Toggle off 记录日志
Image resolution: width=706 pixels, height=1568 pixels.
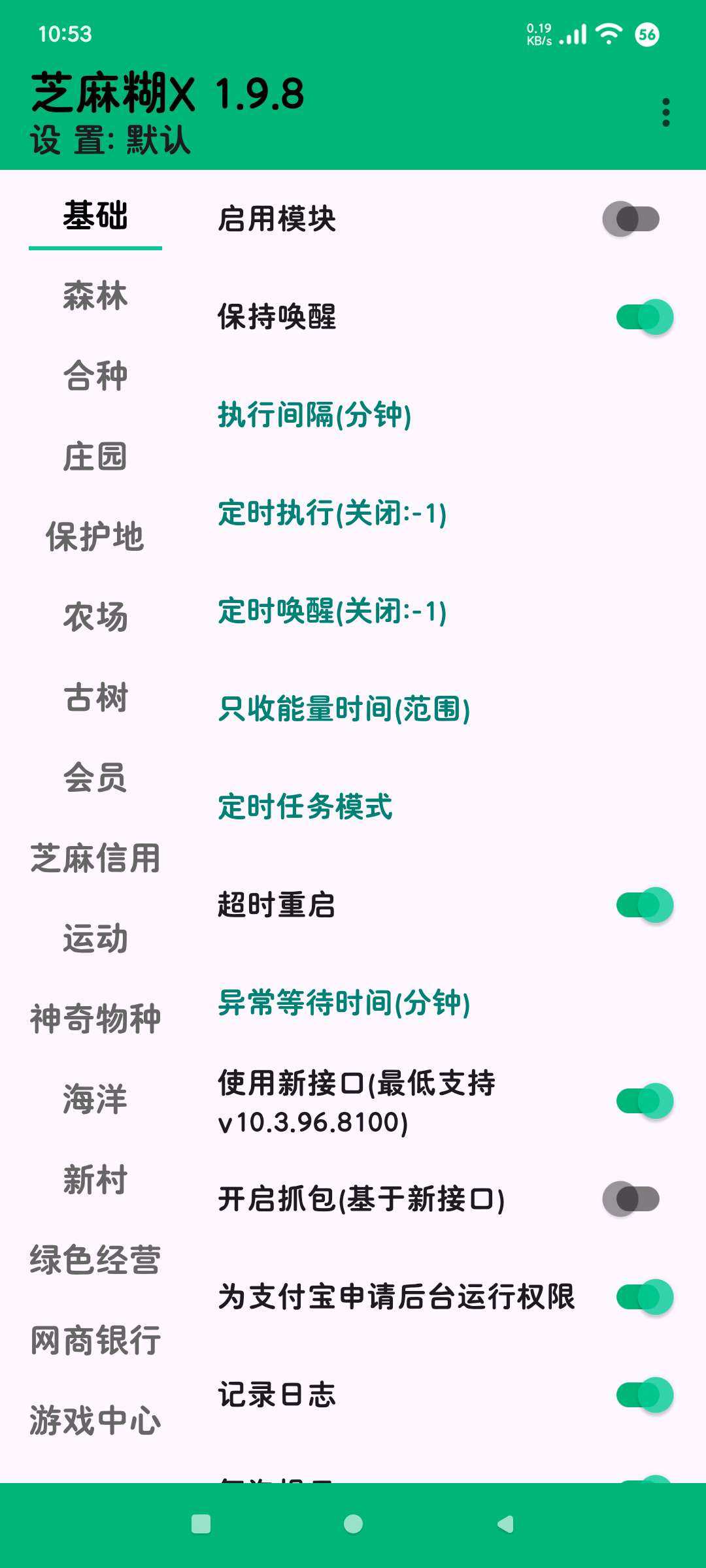coord(645,1395)
